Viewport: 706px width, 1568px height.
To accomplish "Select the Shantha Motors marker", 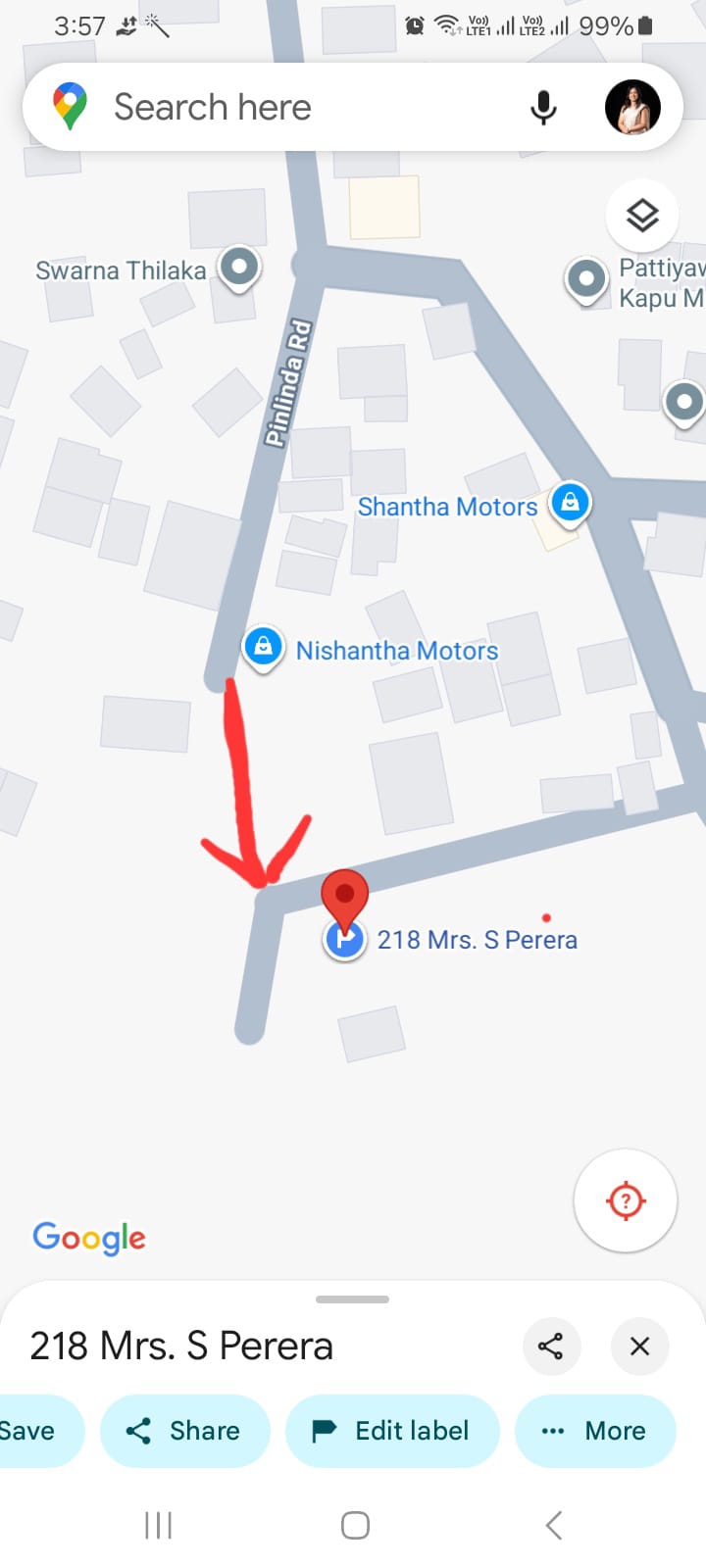I will [570, 503].
